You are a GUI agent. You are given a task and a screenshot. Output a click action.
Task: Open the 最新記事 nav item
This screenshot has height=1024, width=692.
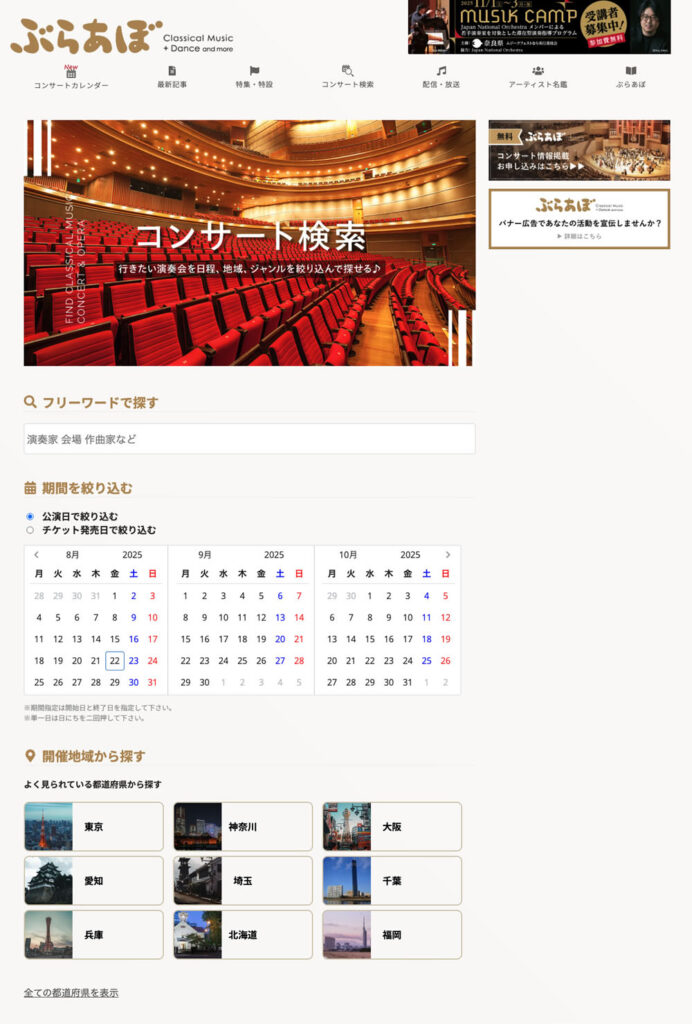tap(172, 78)
